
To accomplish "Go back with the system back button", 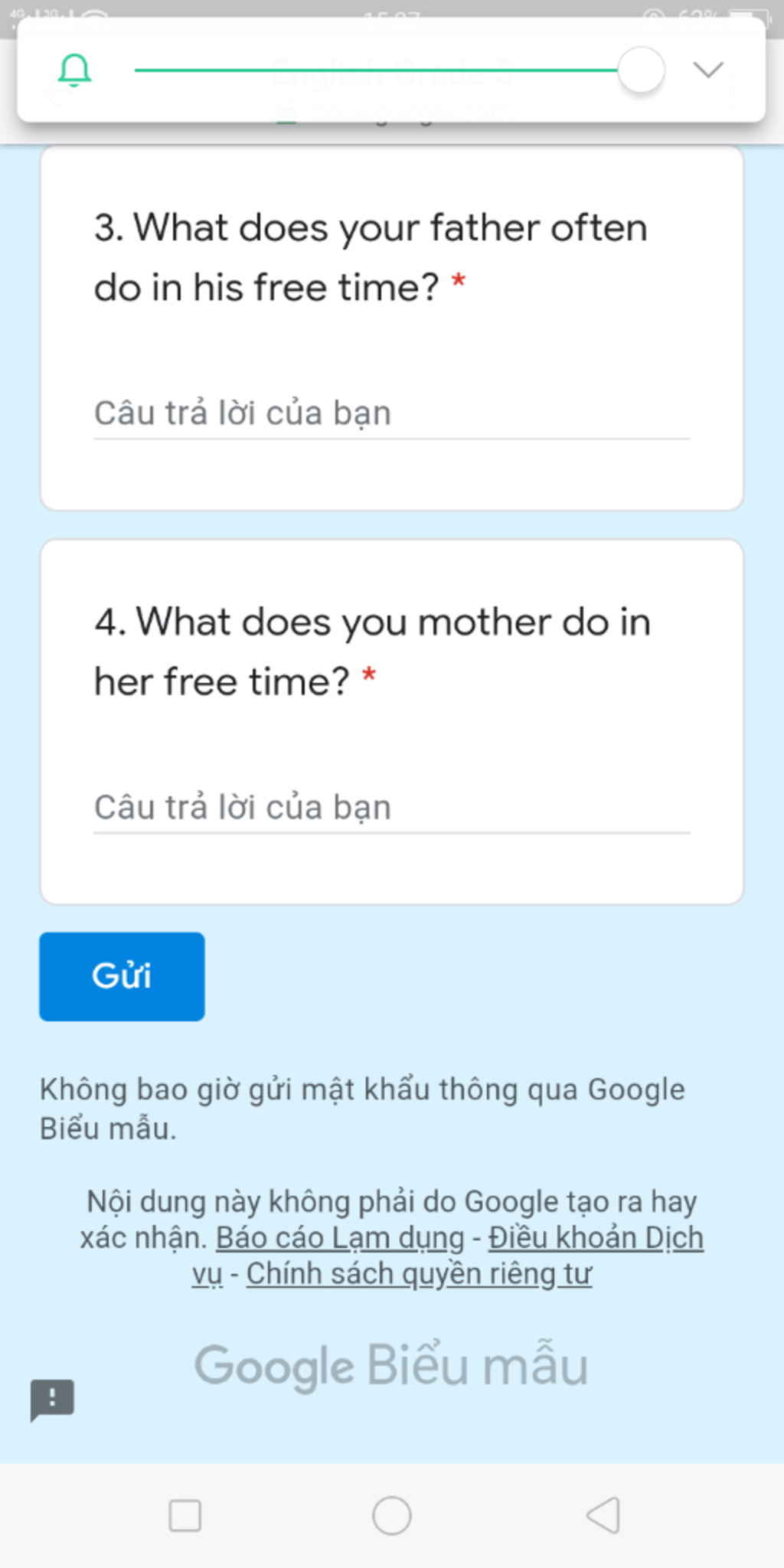I will (603, 1515).
